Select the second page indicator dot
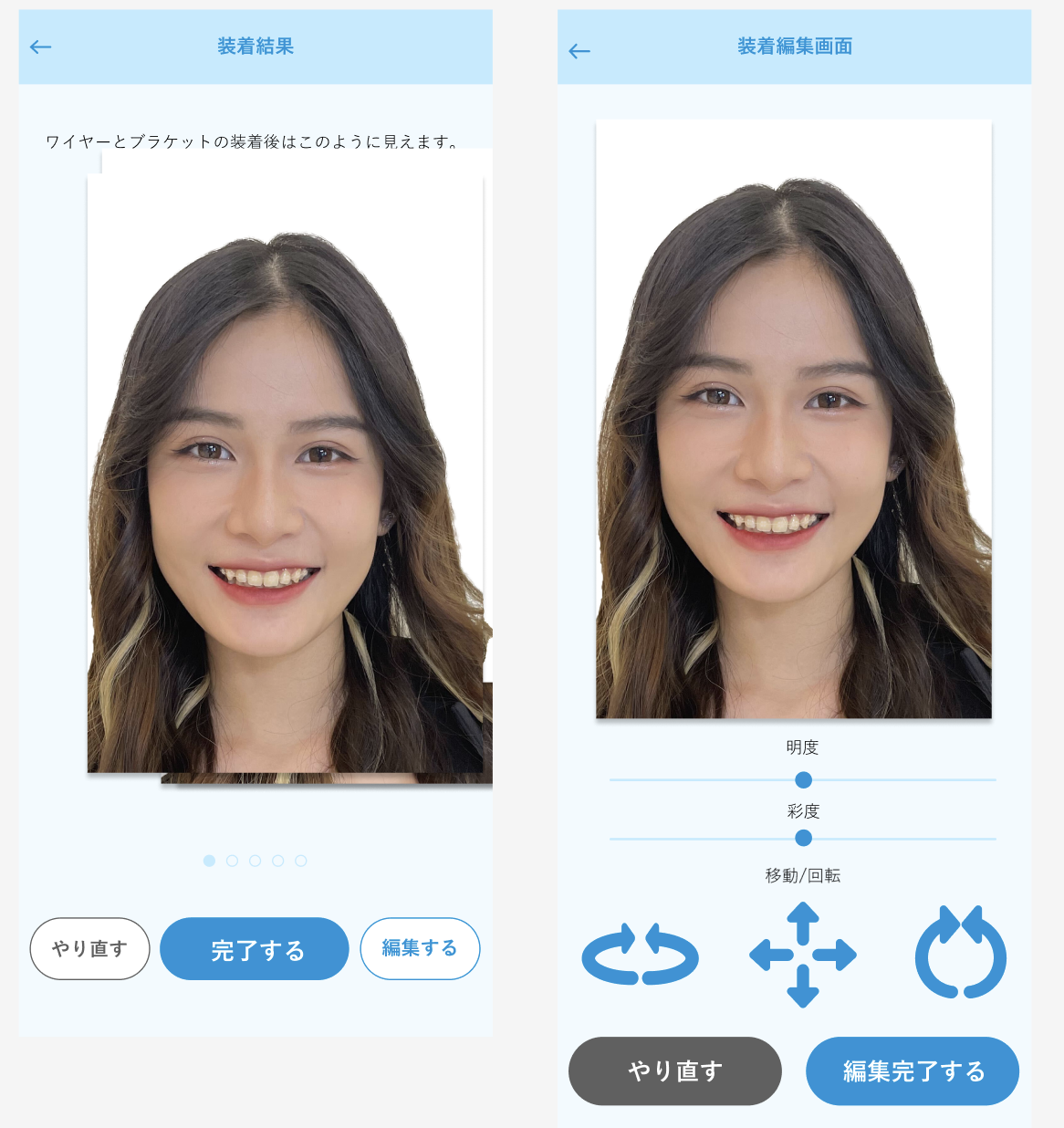The height and width of the screenshot is (1128, 1064). coord(232,861)
